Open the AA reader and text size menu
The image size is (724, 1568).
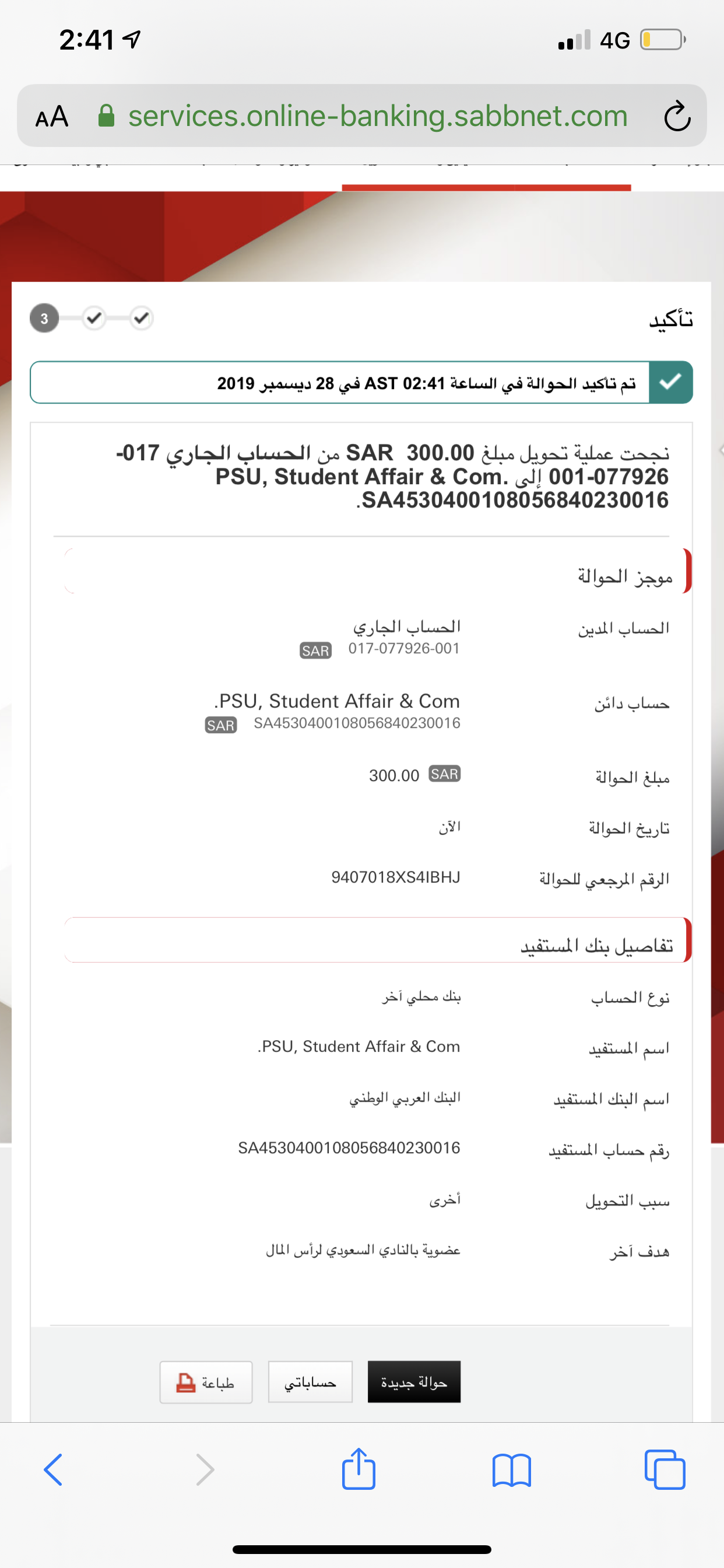pyautogui.click(x=52, y=116)
